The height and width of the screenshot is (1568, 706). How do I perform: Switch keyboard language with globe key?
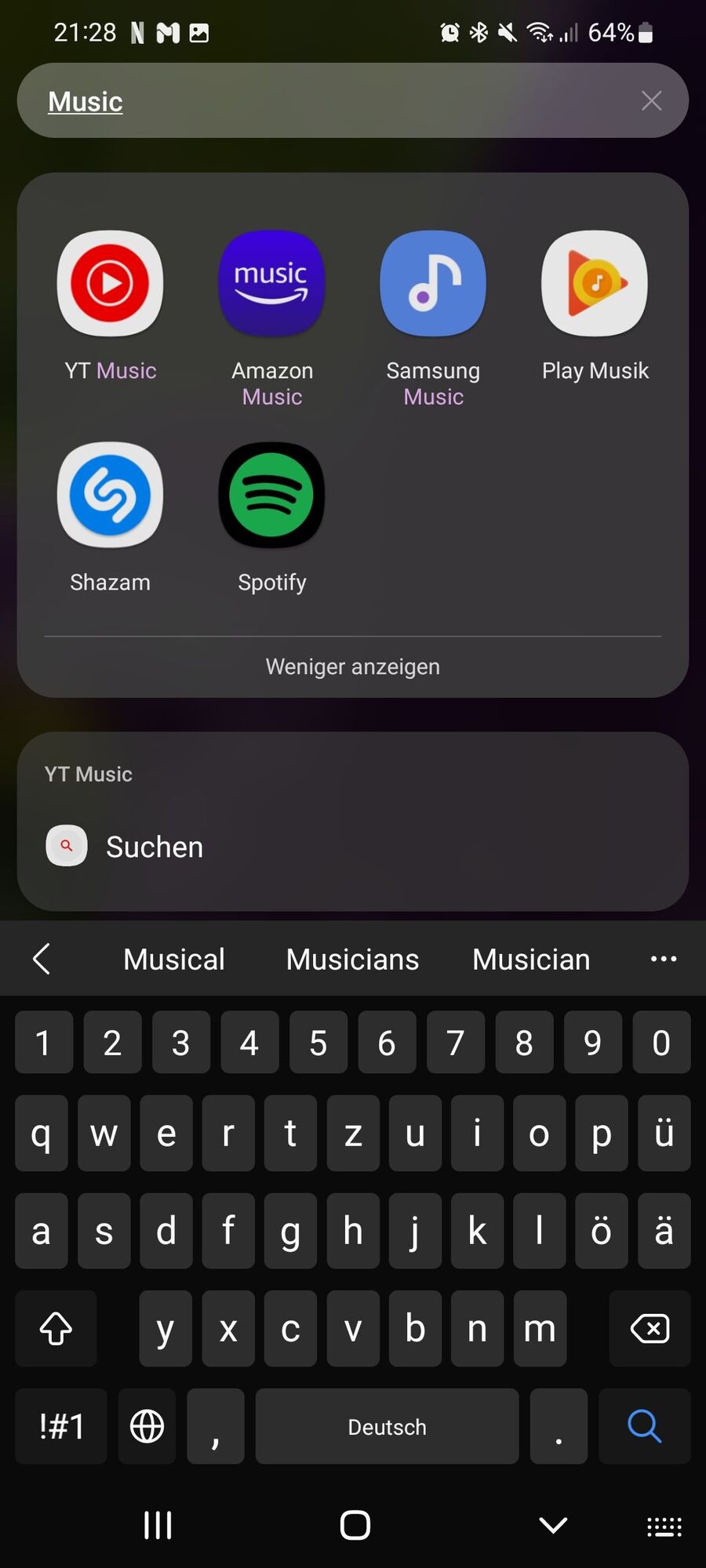point(147,1426)
